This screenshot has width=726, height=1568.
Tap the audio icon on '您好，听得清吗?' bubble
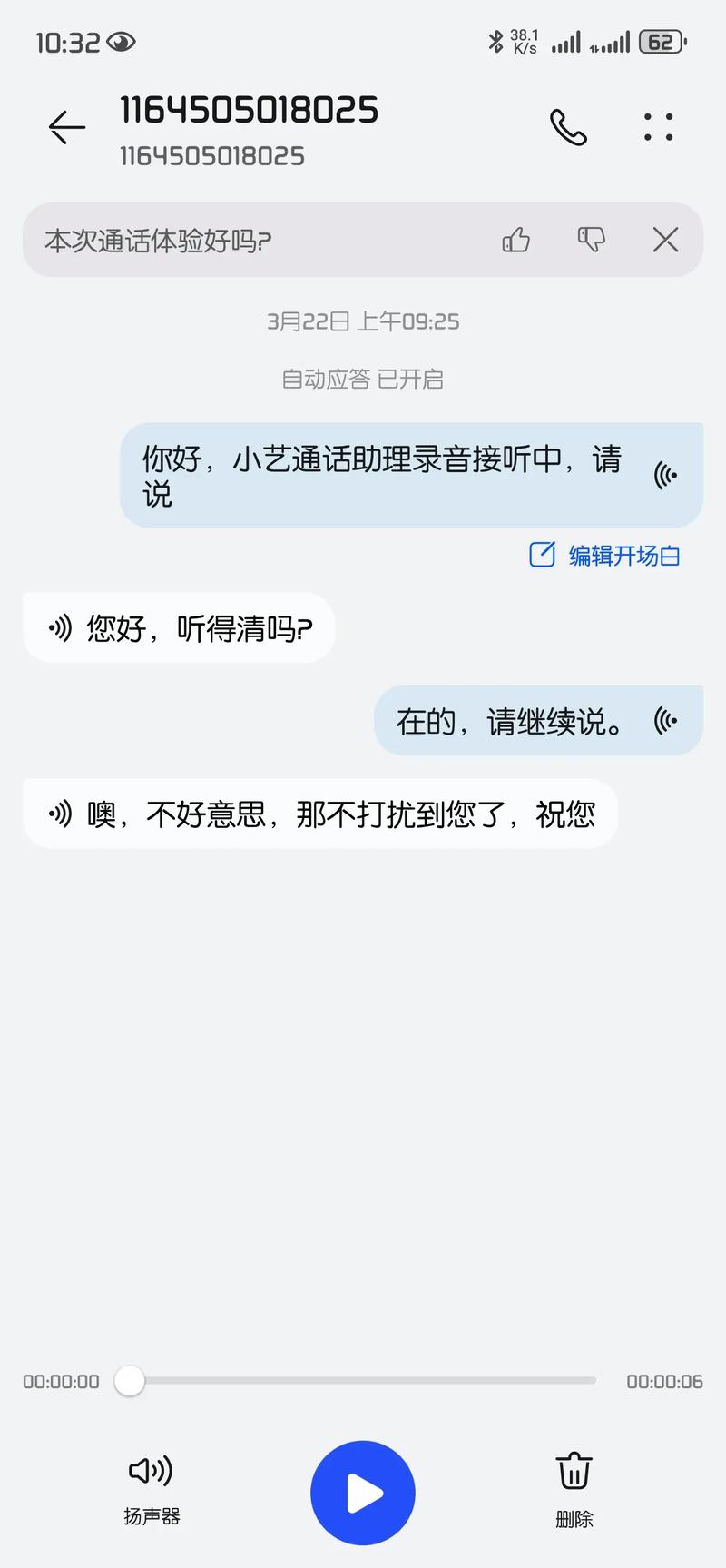click(61, 626)
